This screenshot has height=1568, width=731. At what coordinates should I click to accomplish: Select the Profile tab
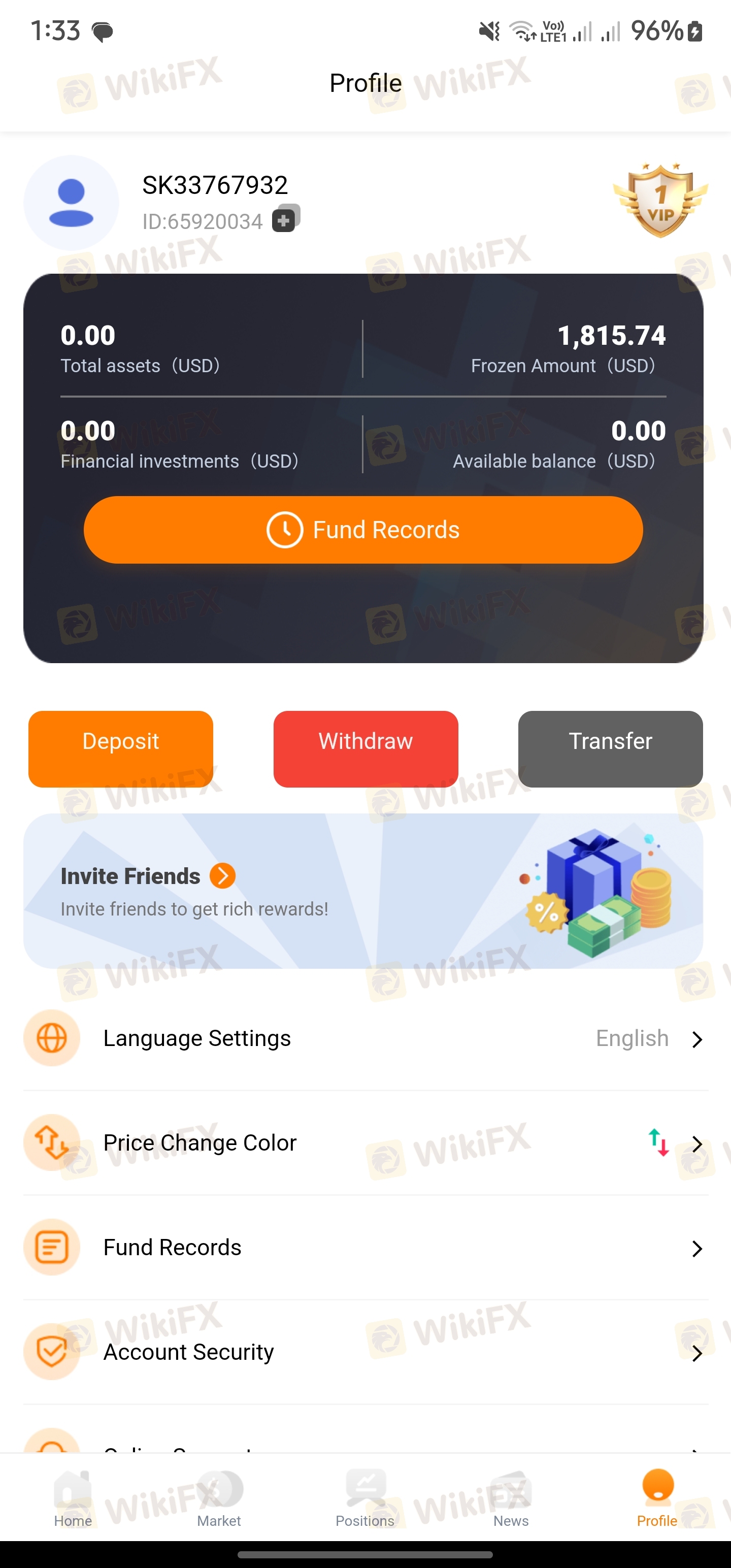pos(657,1498)
